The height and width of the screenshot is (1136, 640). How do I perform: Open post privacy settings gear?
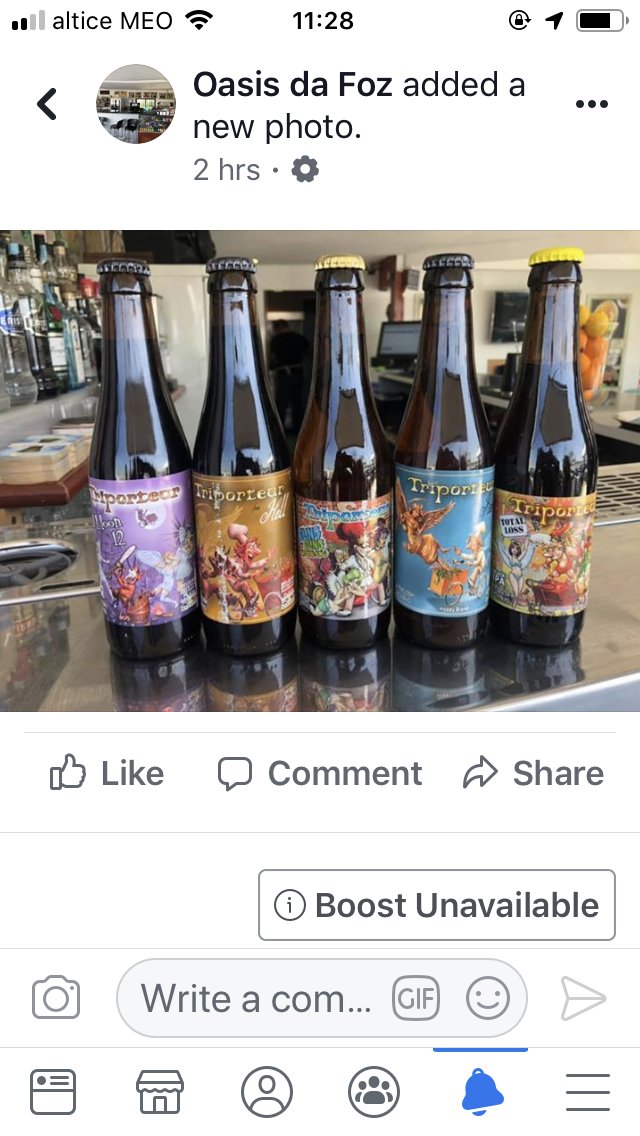(x=304, y=170)
